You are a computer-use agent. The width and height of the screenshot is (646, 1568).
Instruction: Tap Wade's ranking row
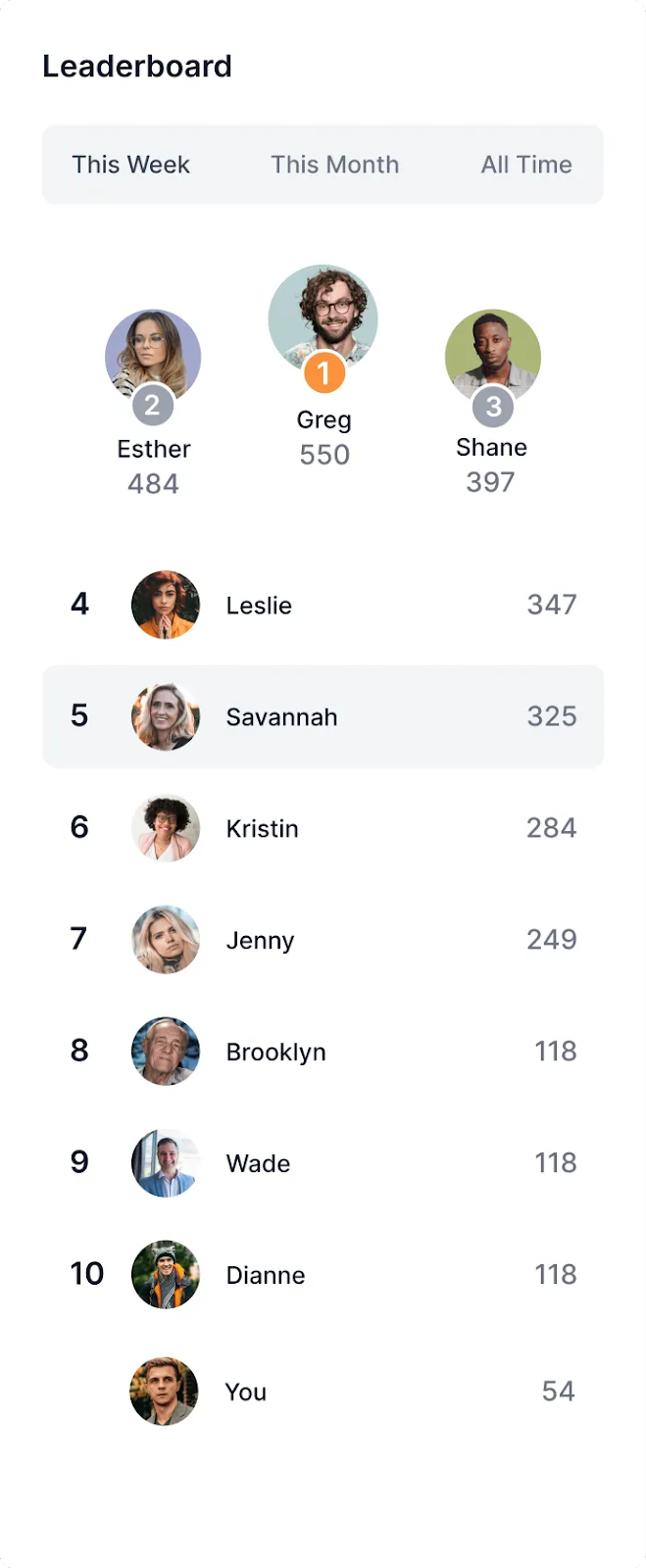click(x=323, y=1163)
